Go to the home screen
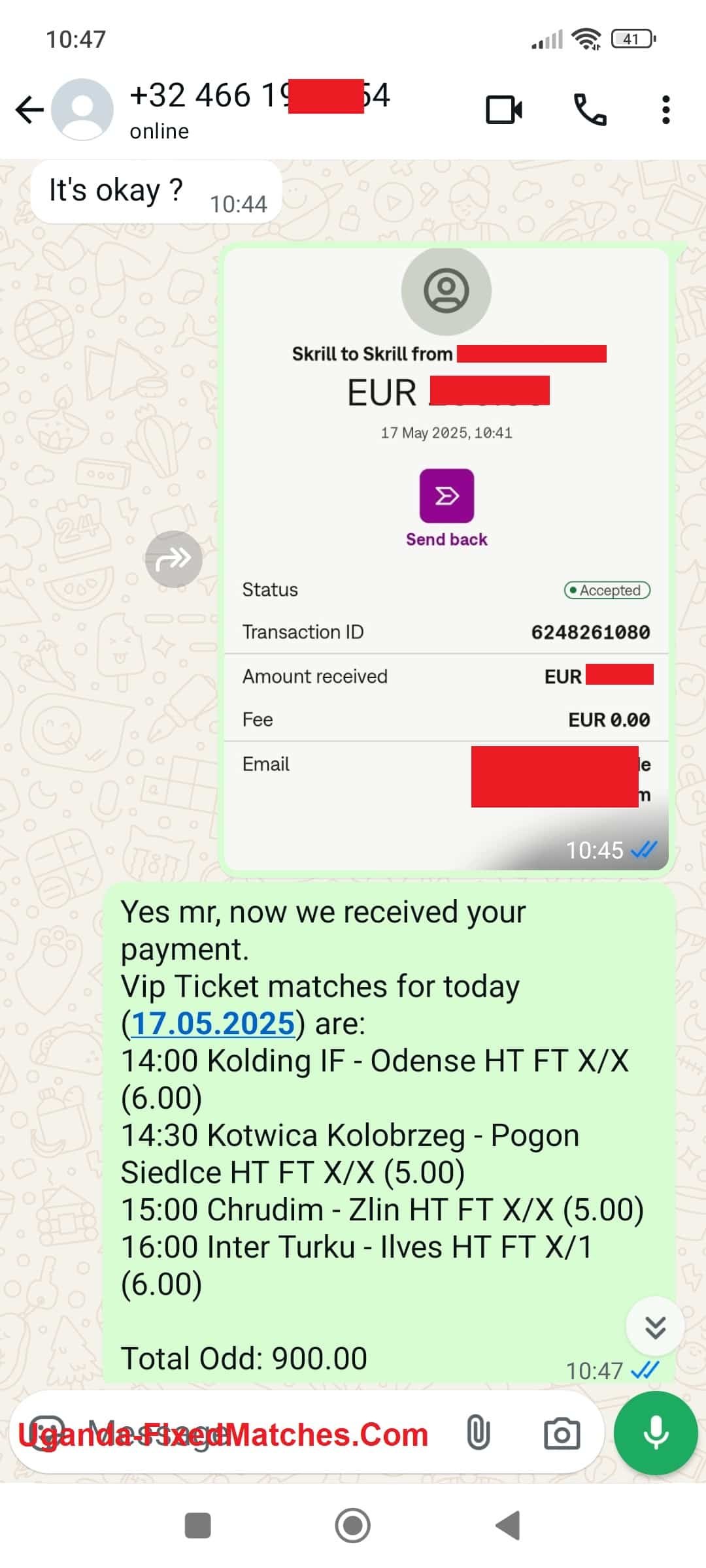Screen dimensions: 706x1568 point(353,1526)
